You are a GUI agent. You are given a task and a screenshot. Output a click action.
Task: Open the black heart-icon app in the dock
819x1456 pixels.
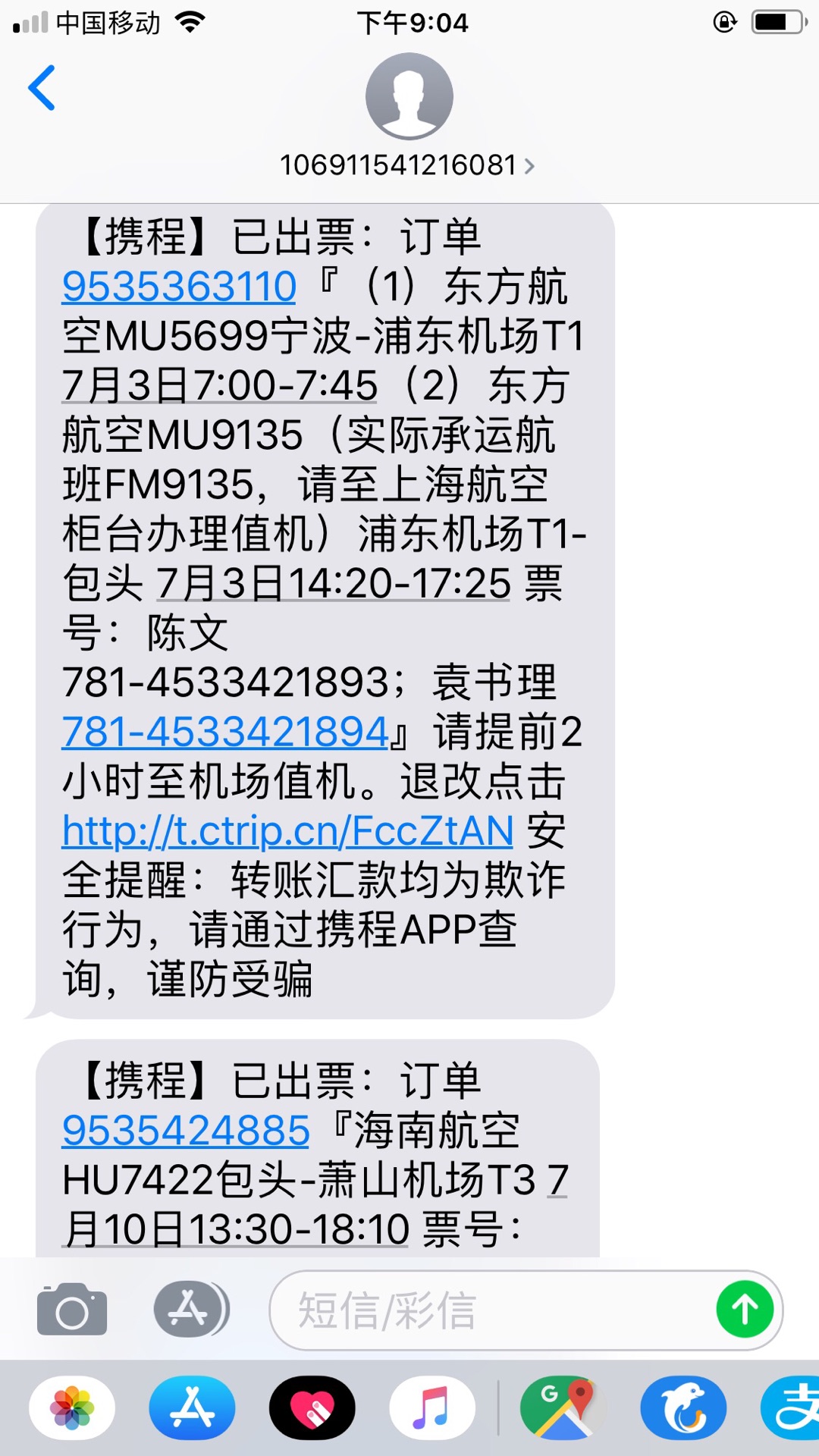(312, 1407)
